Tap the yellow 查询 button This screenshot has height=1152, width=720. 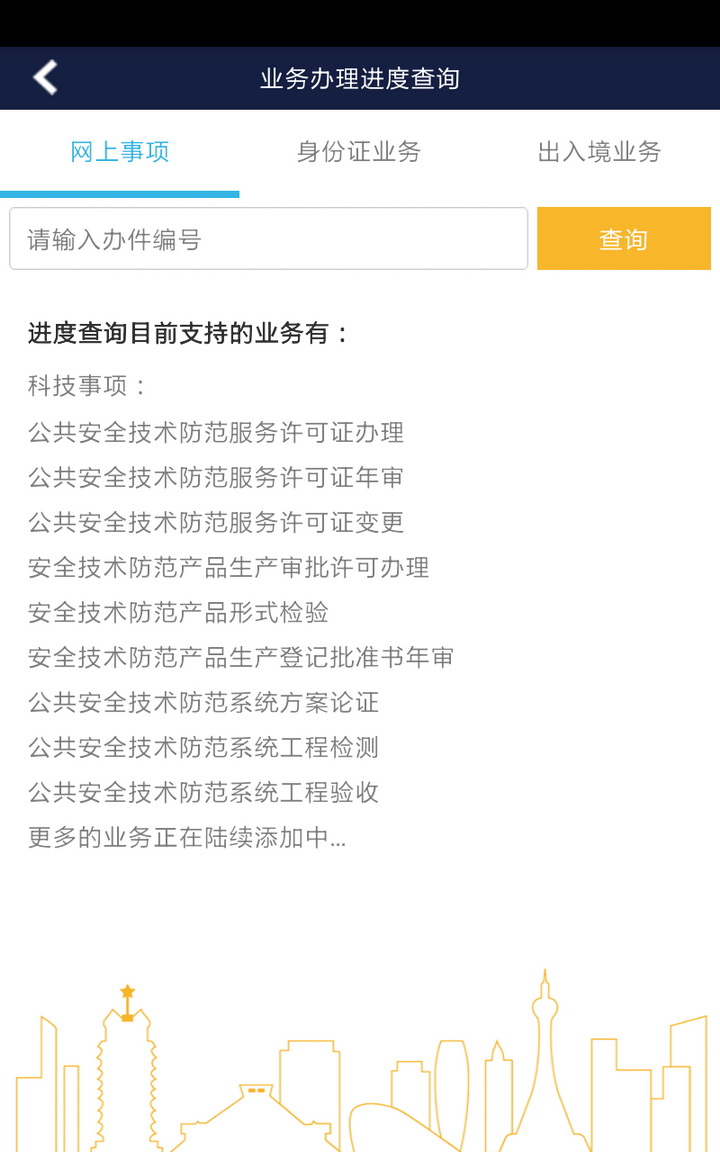623,239
